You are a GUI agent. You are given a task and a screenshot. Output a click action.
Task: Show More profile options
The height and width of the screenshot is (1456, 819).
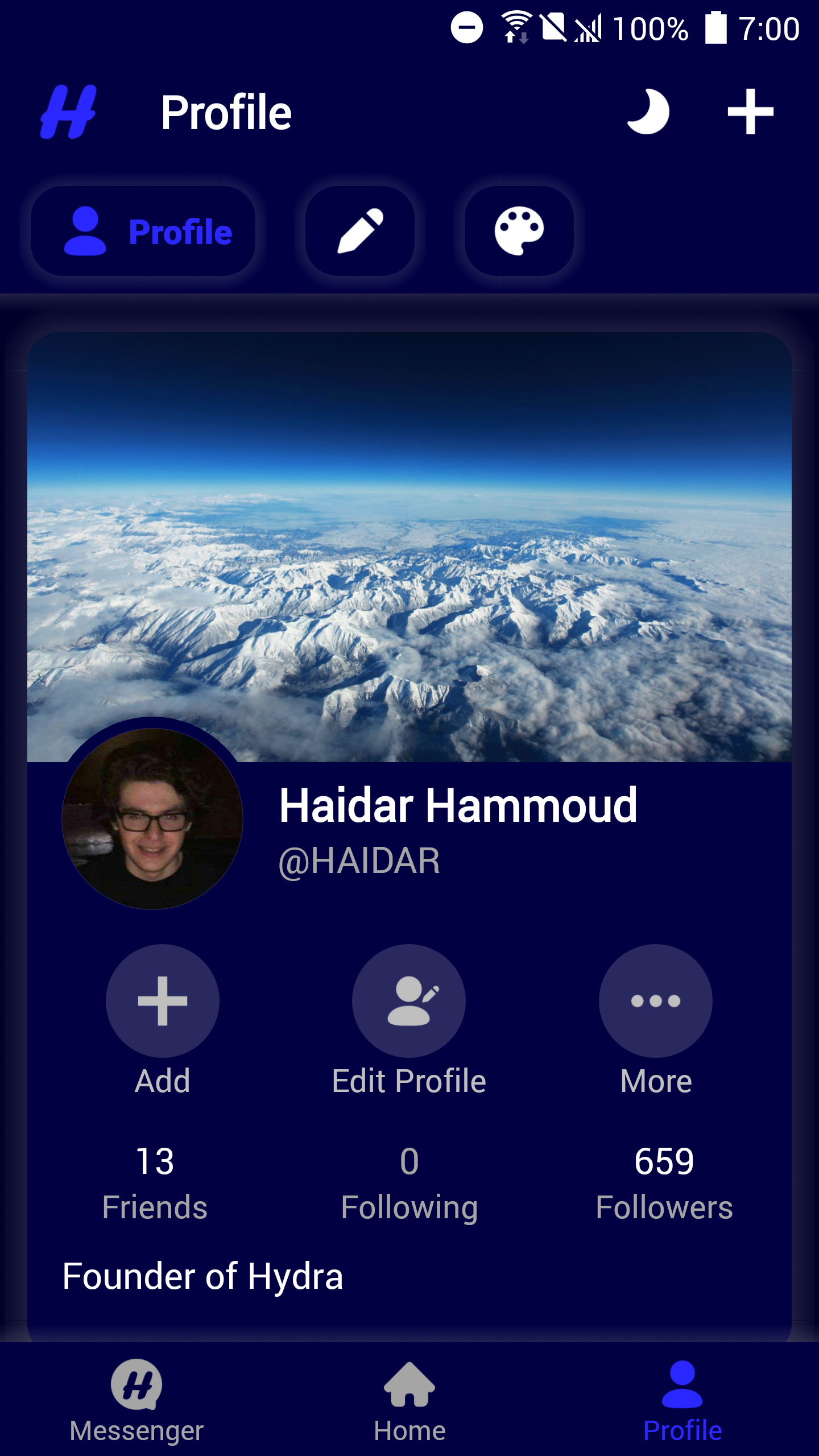tap(655, 1001)
